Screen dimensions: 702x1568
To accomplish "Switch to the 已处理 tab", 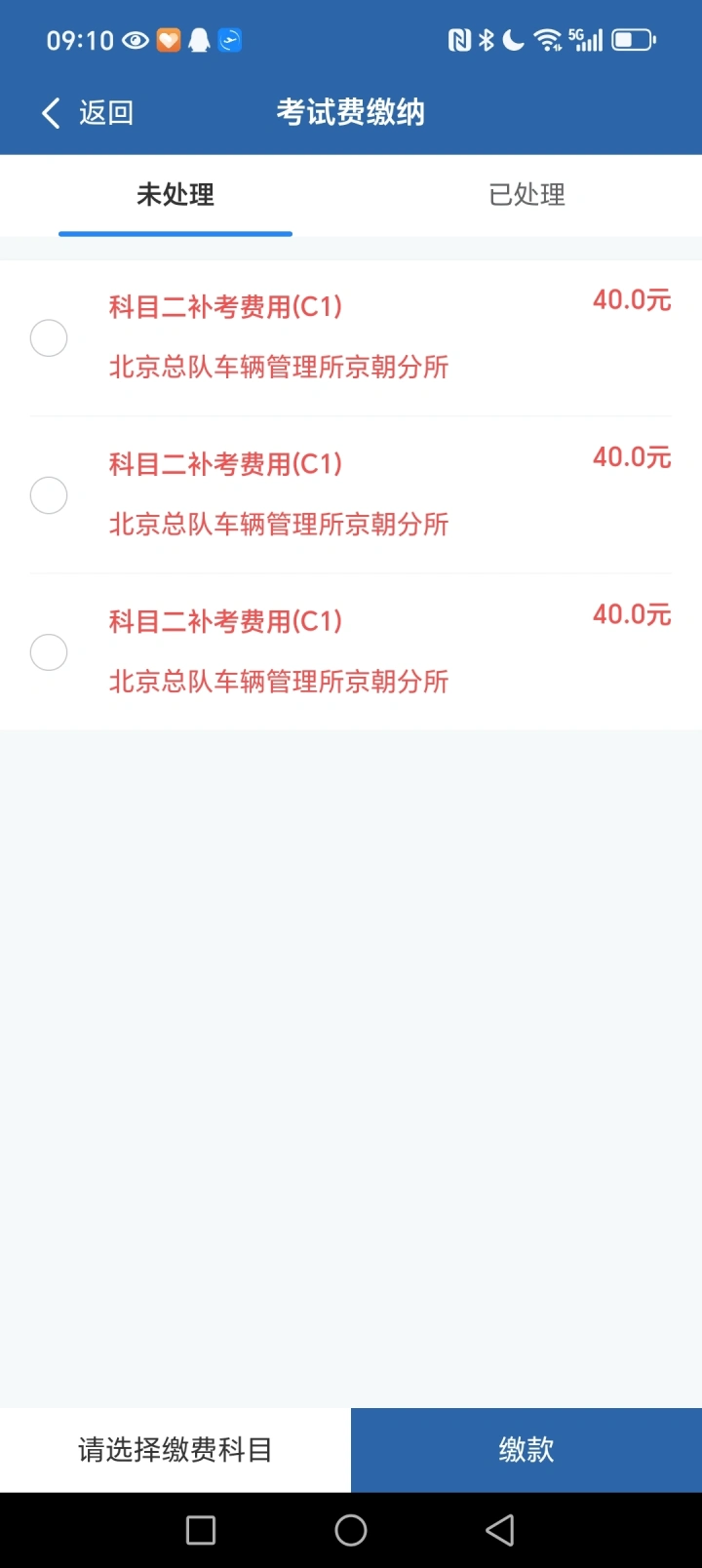I will (x=526, y=195).
